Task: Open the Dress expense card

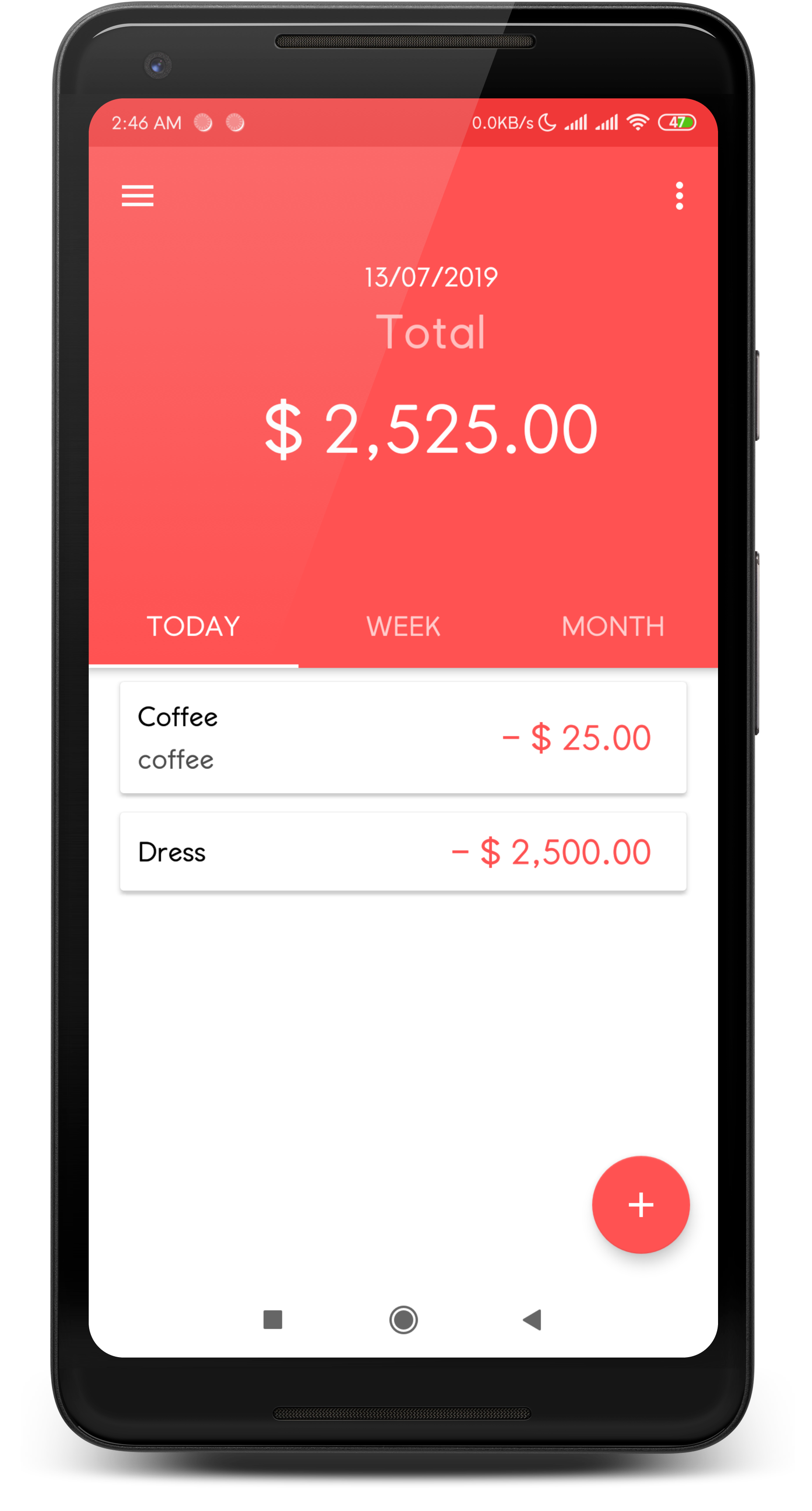Action: point(403,852)
